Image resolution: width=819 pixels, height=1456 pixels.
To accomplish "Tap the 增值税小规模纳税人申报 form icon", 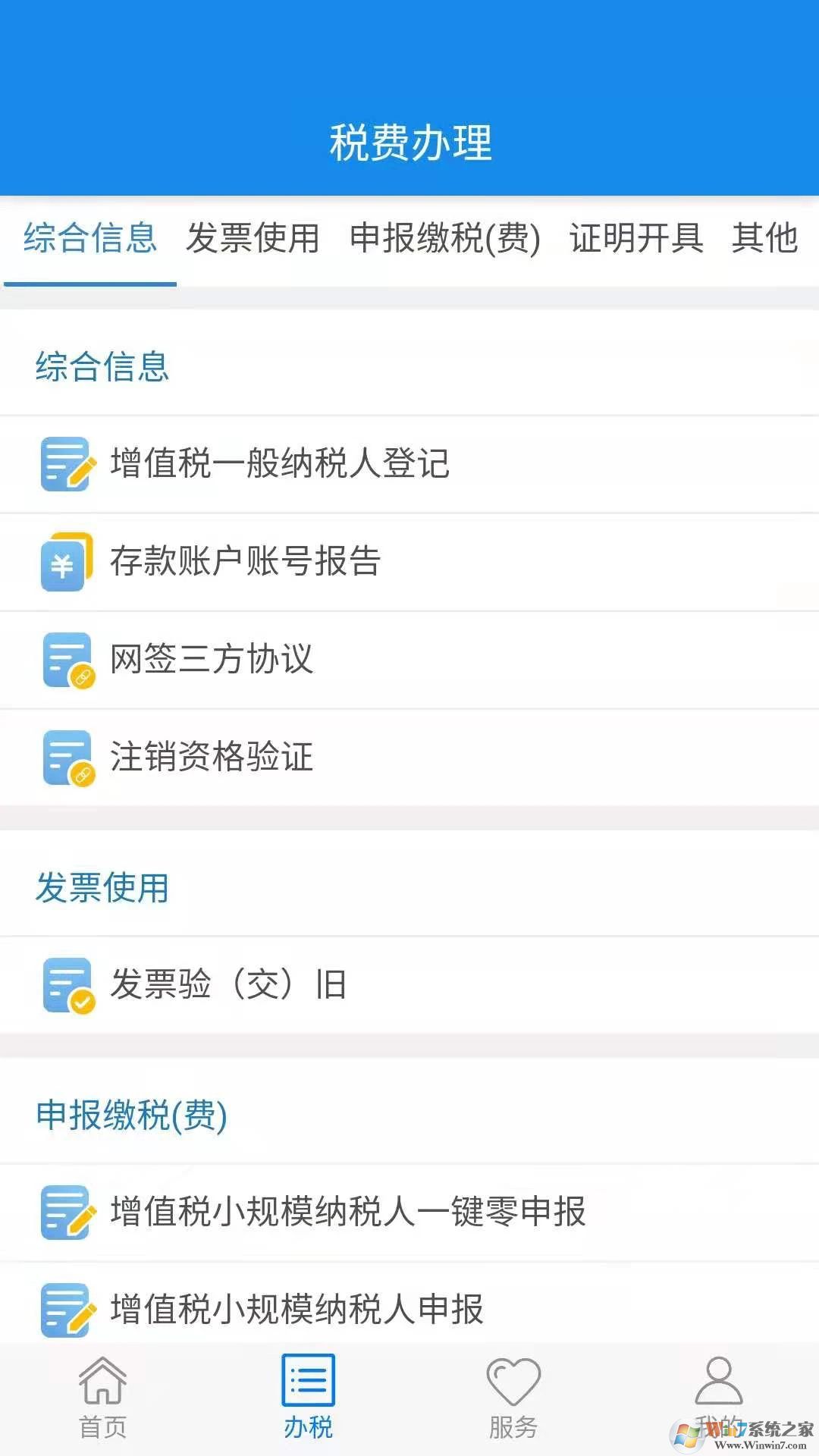I will tap(67, 1307).
